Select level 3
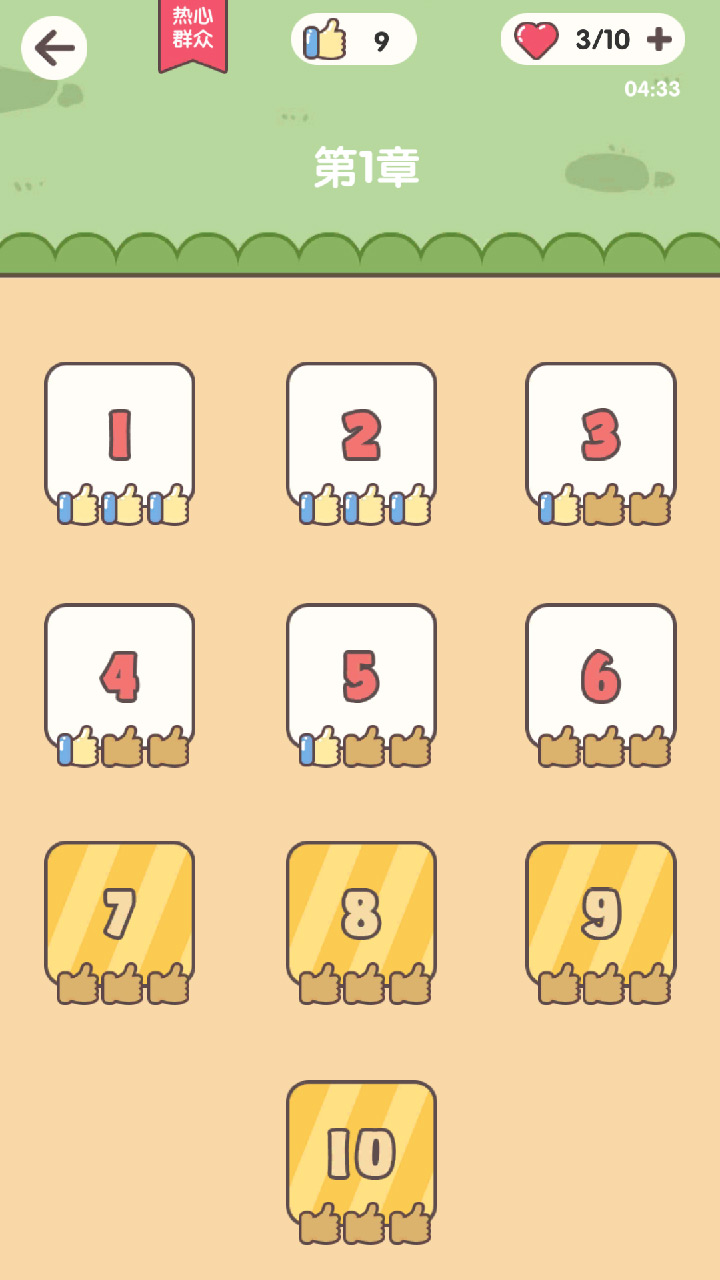 601,435
